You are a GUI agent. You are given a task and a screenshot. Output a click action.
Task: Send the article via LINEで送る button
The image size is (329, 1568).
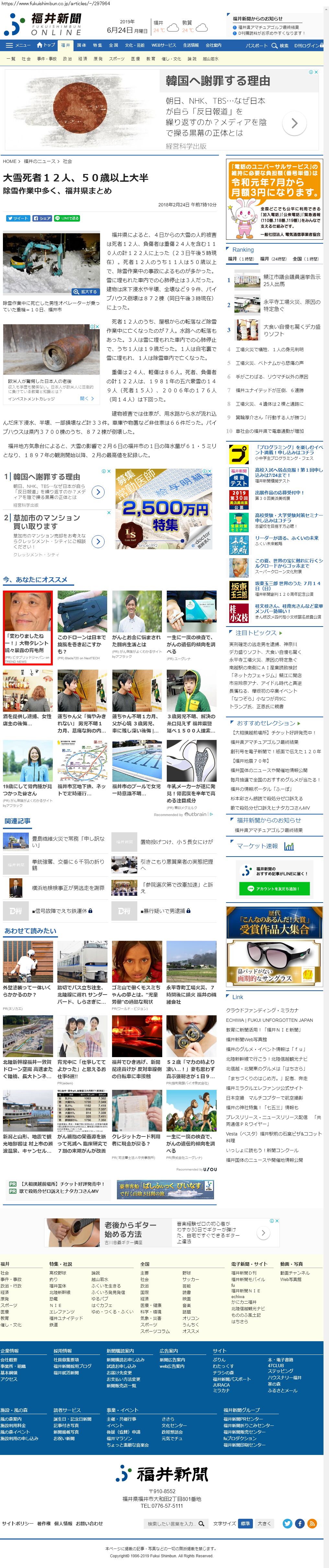[67, 218]
